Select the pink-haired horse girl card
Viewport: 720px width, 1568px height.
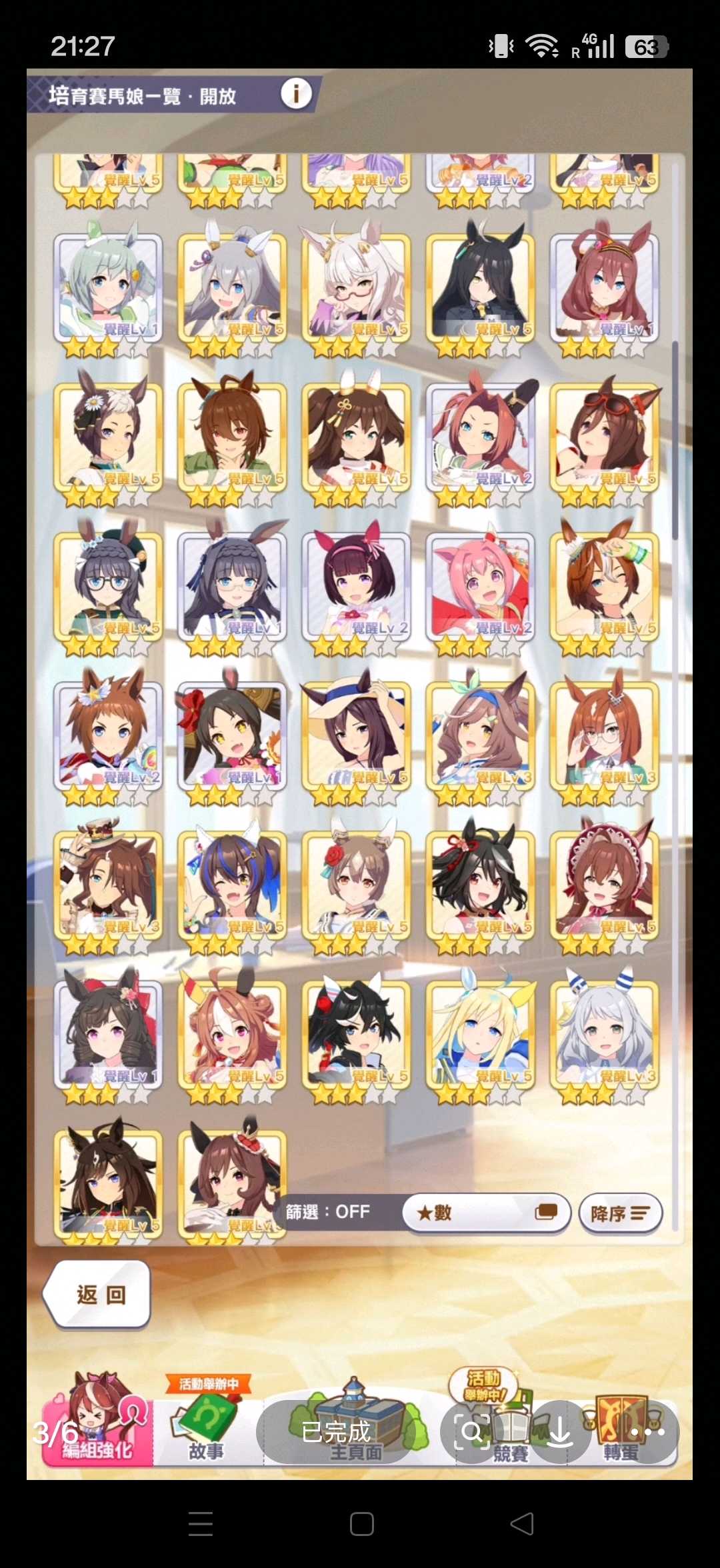tap(480, 587)
